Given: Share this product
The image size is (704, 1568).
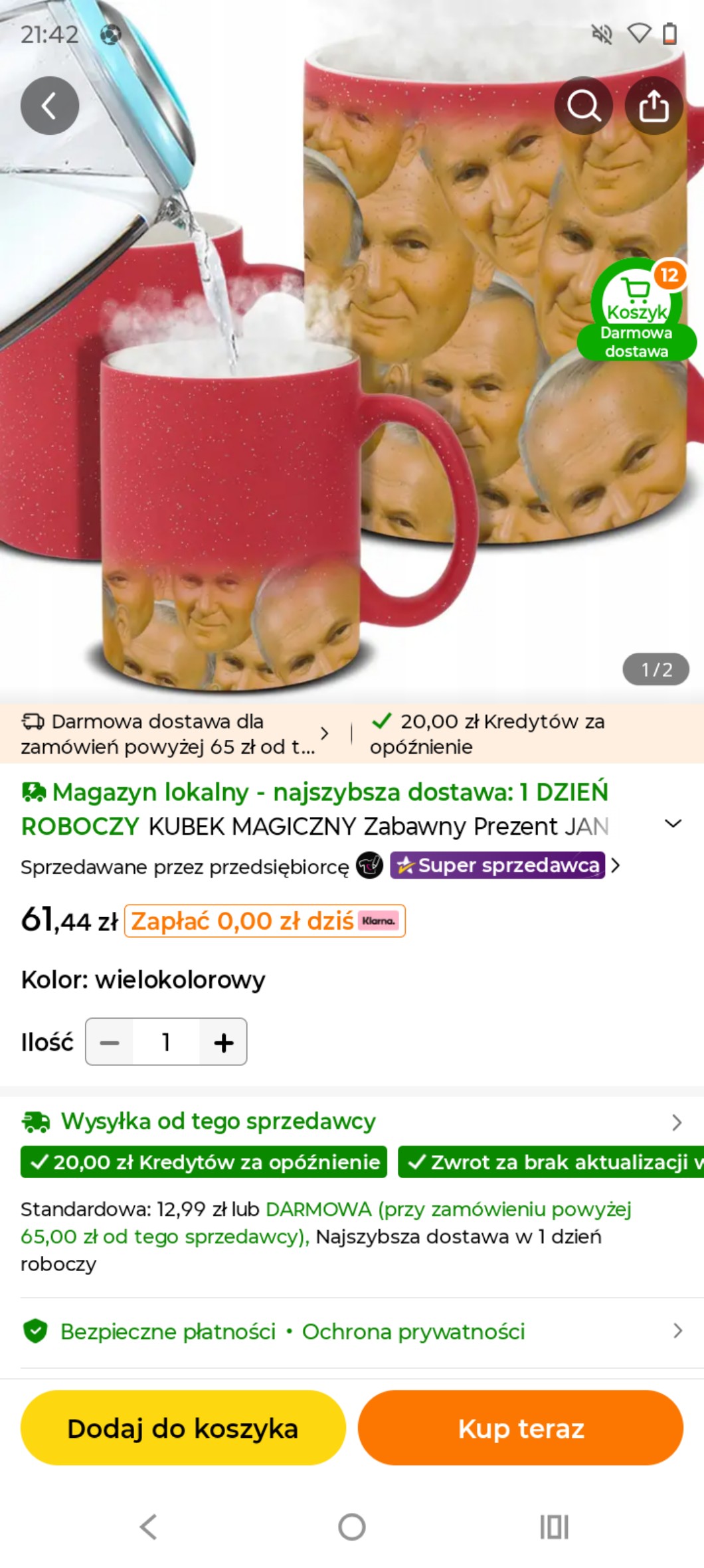Looking at the screenshot, I should click(654, 106).
